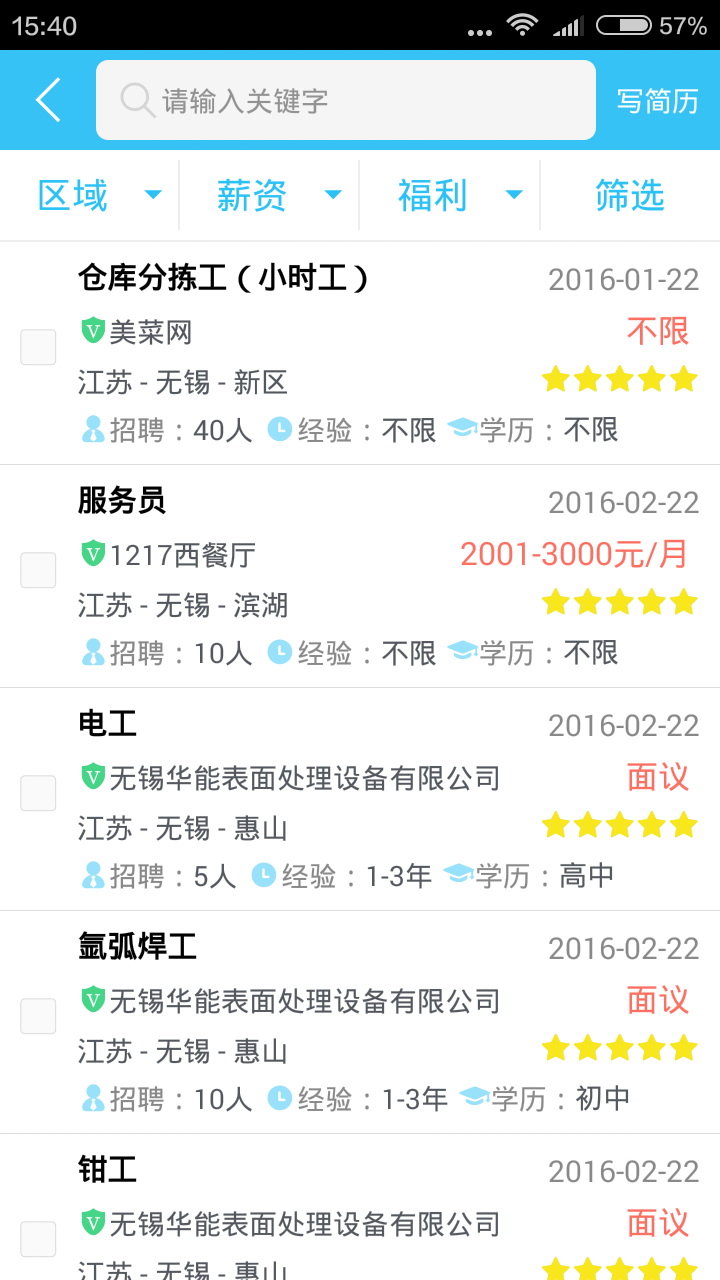Tap the 写简历 resume button
The image size is (720, 1280).
click(658, 99)
